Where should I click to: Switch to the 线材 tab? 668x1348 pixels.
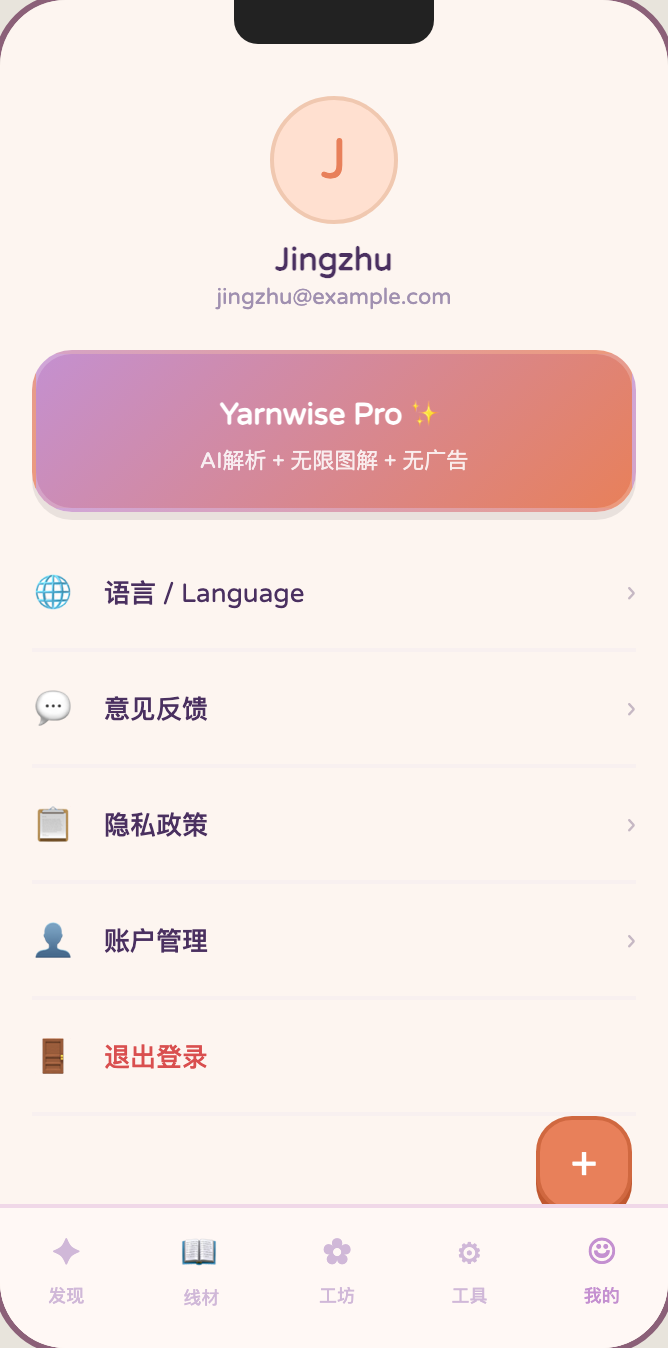[x=200, y=1270]
